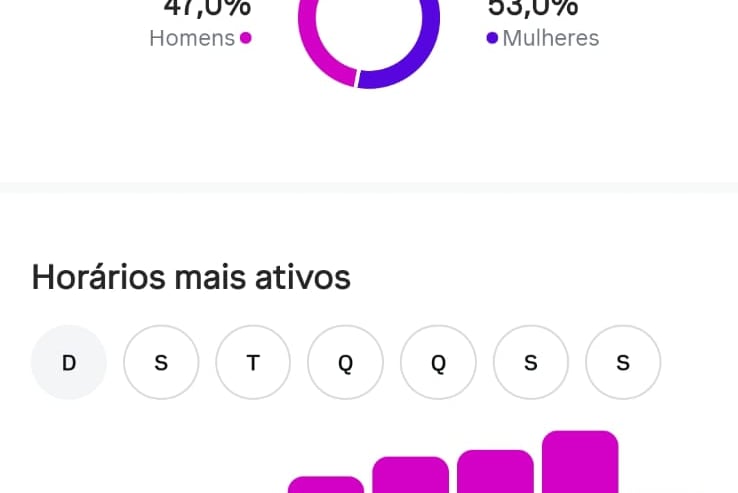Choose Saturday (sábado), the final S chip
This screenshot has width=738, height=493.
[x=623, y=363]
